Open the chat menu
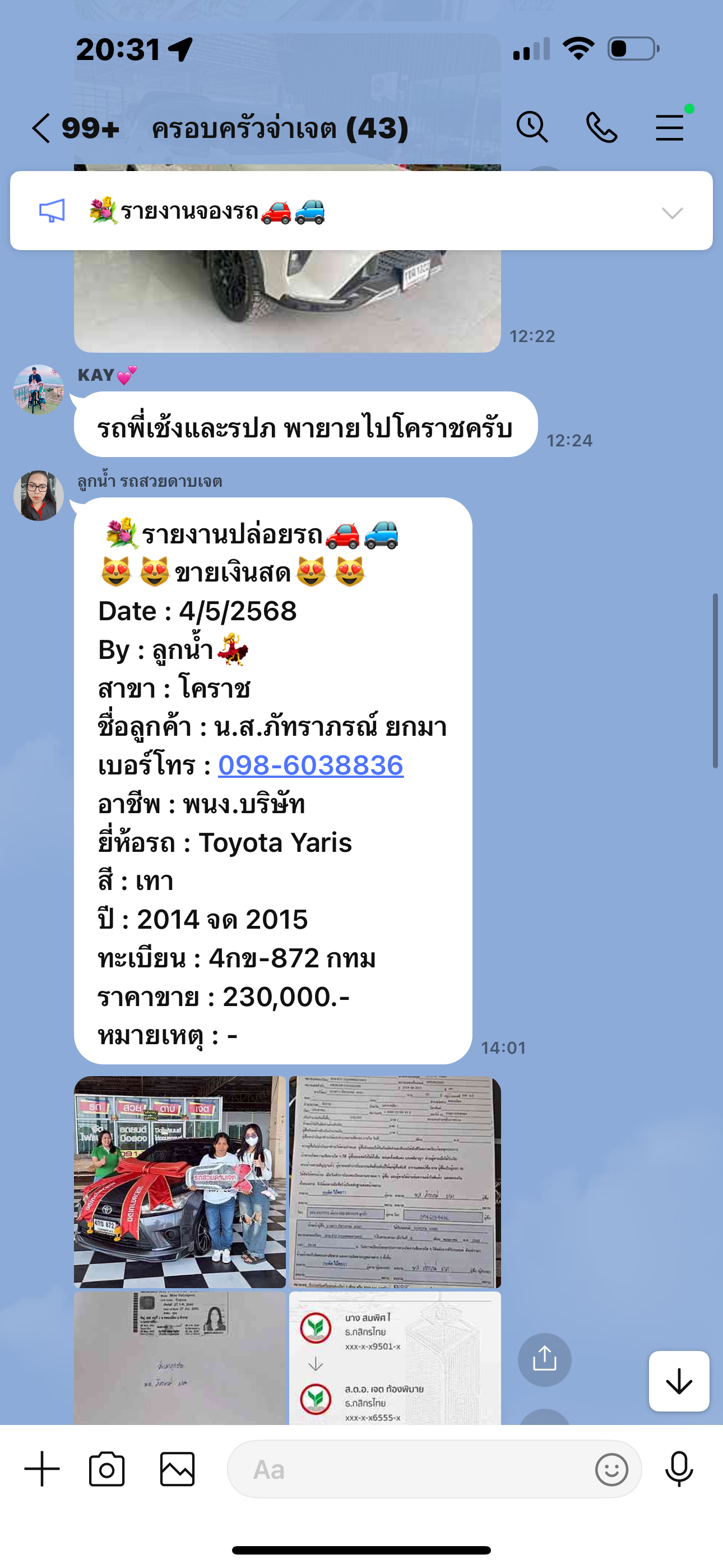The width and height of the screenshot is (723, 1568). pyautogui.click(x=671, y=127)
